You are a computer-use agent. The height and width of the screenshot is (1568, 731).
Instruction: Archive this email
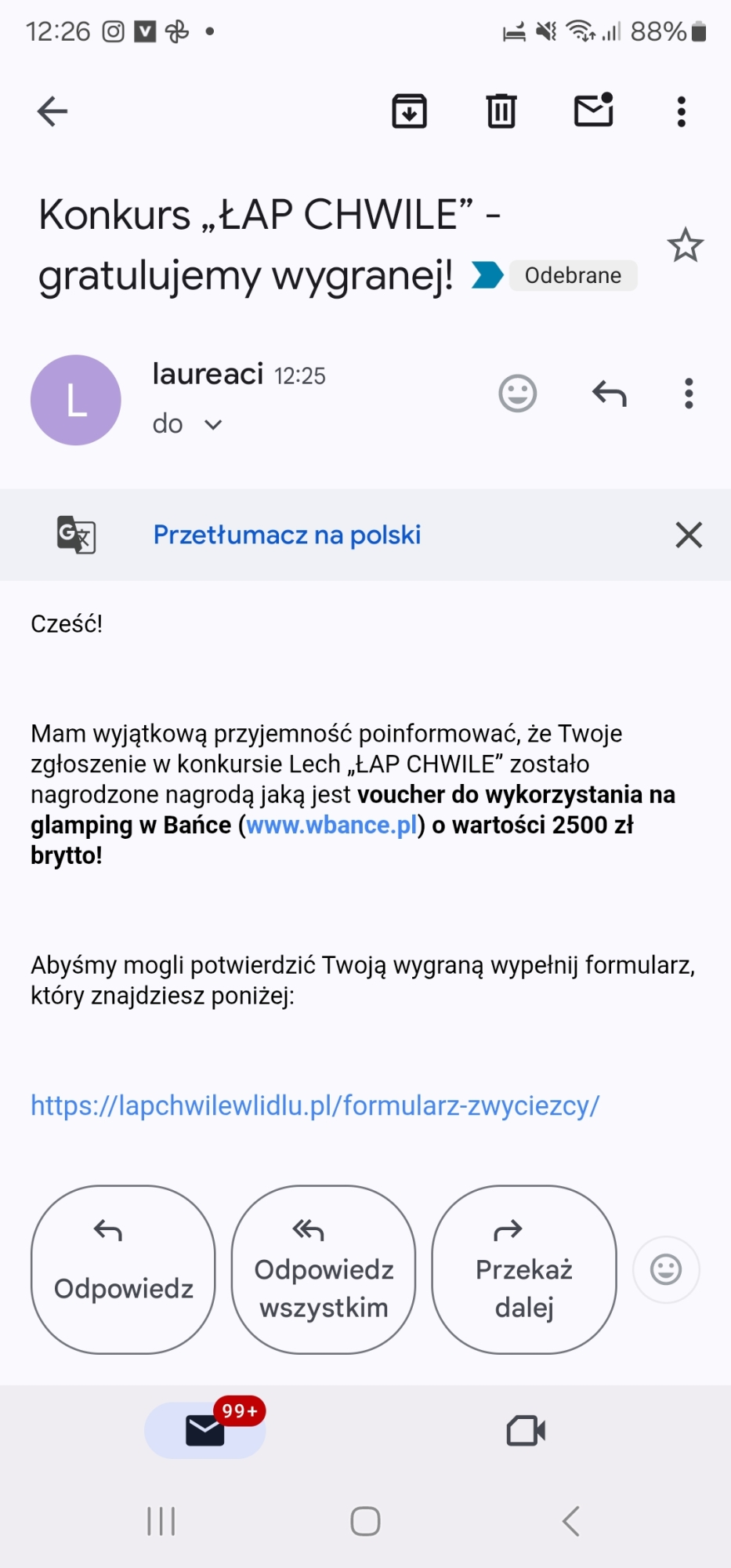[409, 111]
